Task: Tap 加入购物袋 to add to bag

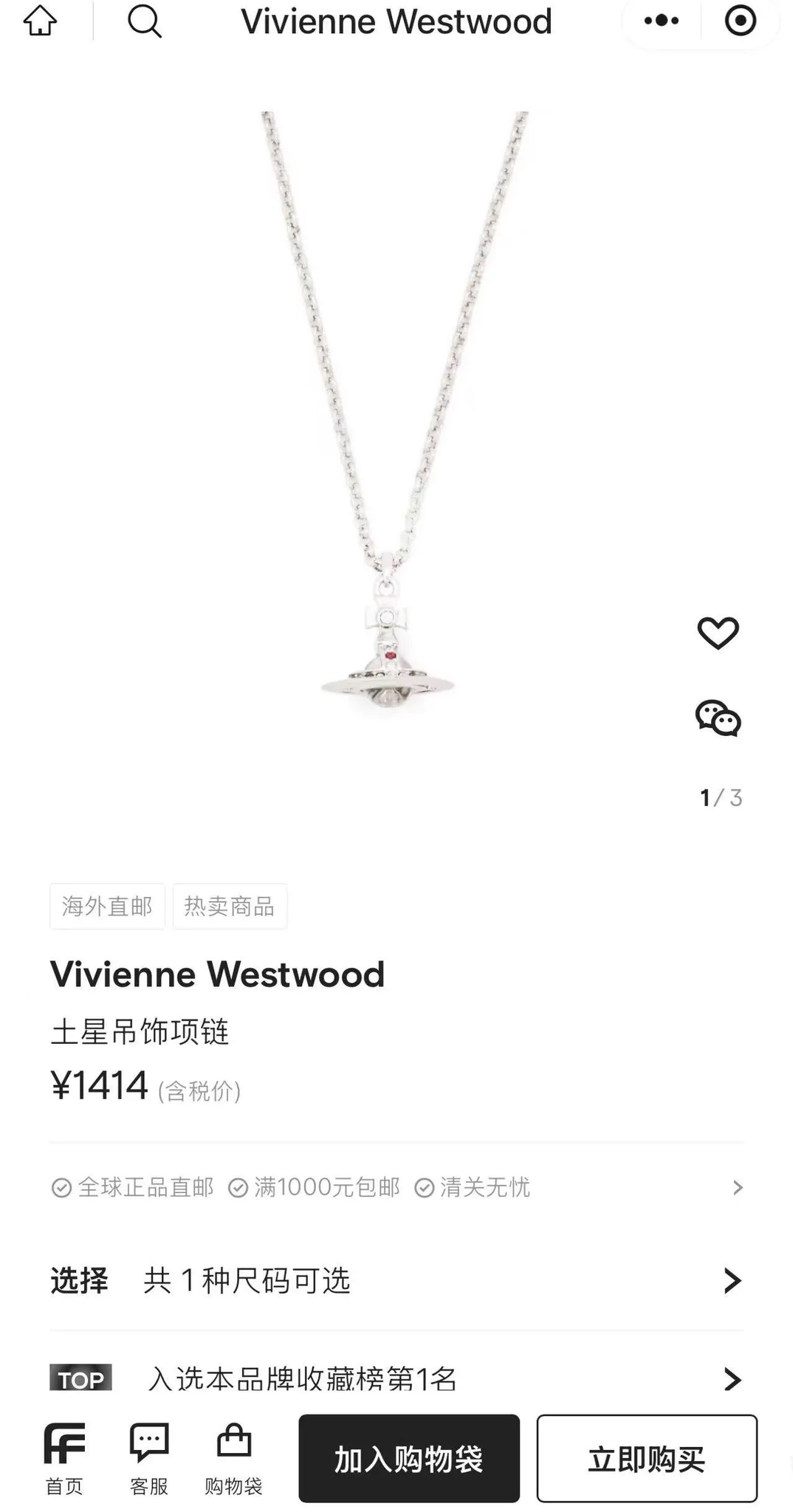Action: [408, 1459]
